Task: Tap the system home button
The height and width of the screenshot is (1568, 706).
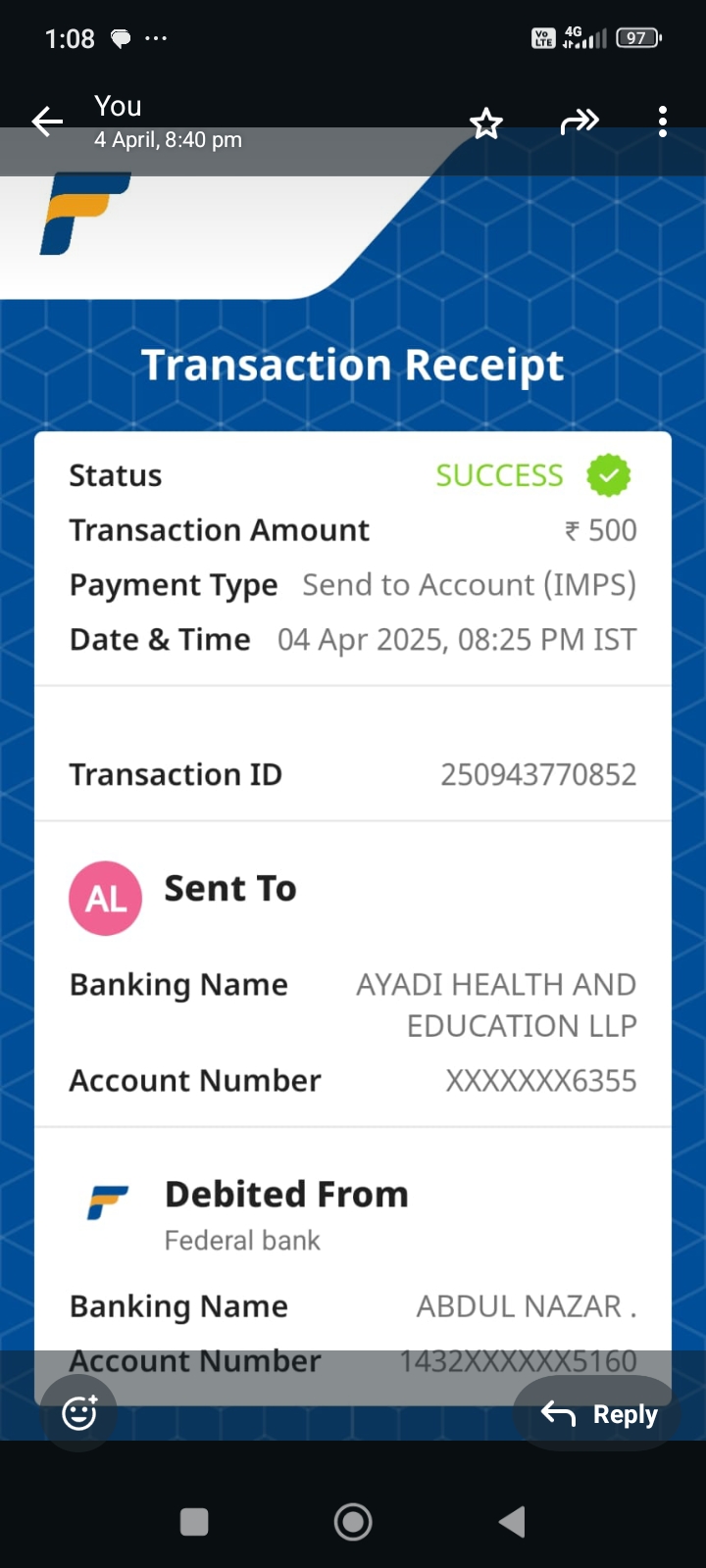Action: point(353,1522)
